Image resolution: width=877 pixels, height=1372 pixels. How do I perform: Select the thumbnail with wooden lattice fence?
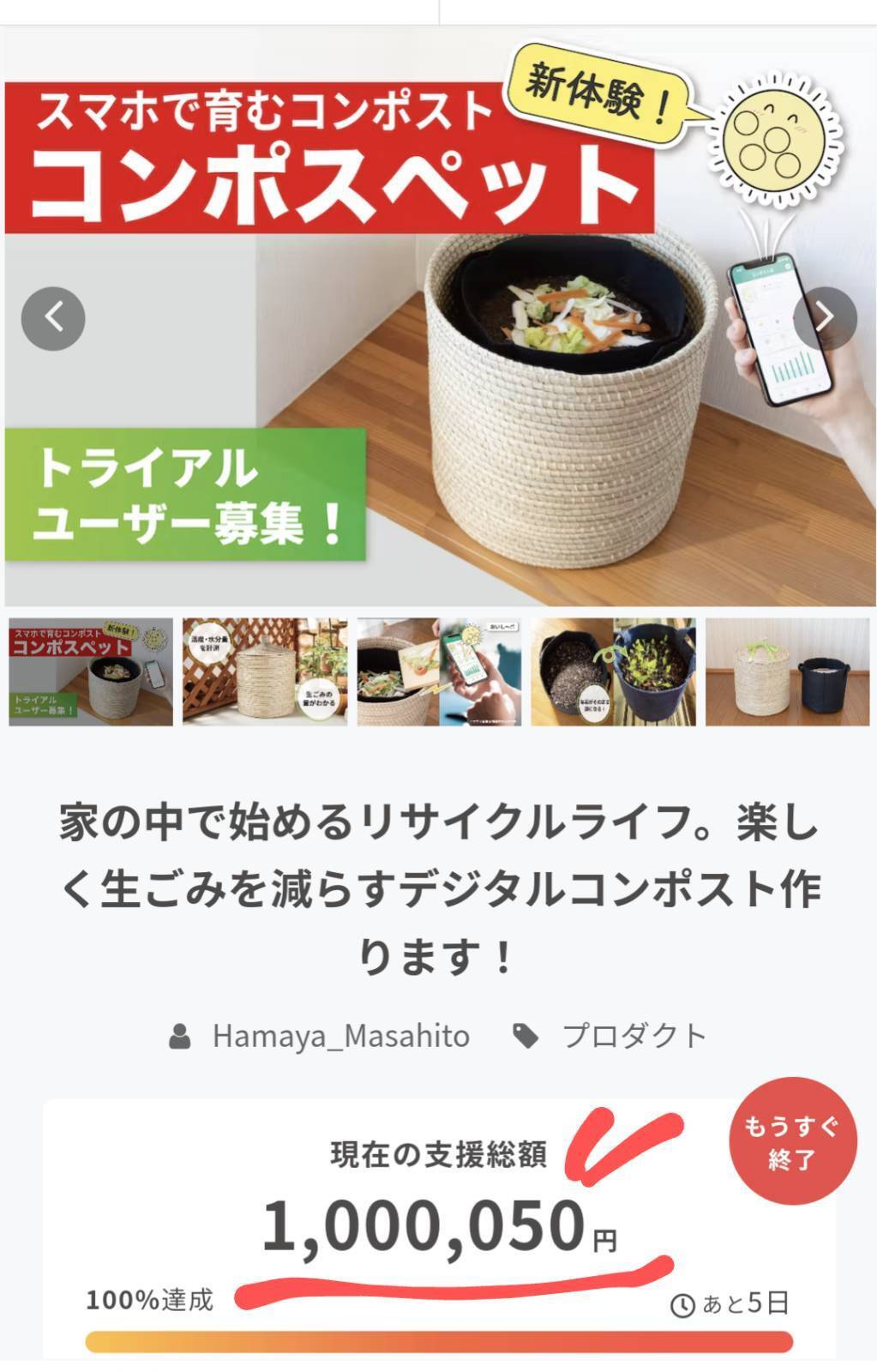[265, 672]
